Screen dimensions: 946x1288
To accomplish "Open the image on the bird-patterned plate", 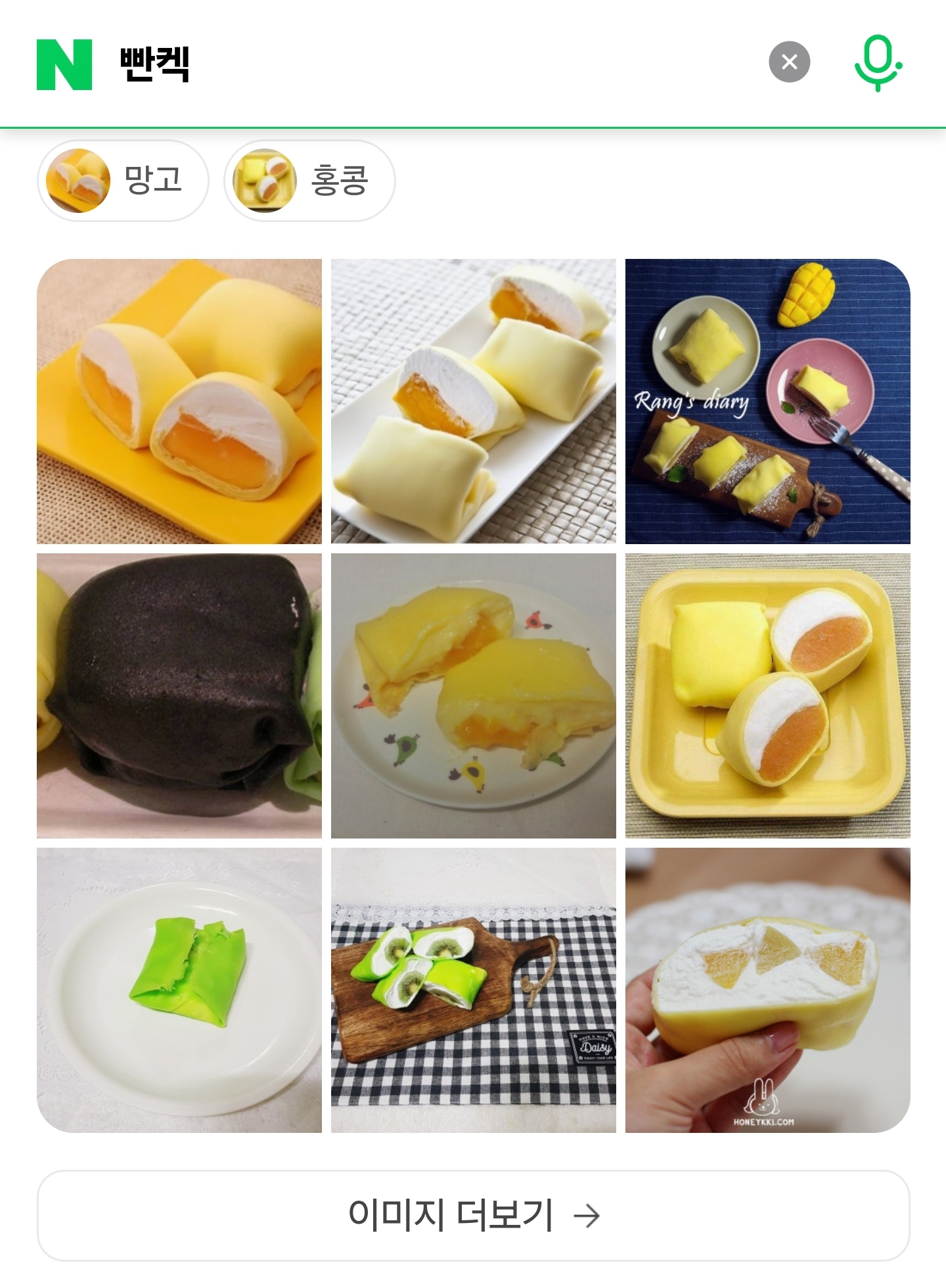I will click(x=473, y=695).
